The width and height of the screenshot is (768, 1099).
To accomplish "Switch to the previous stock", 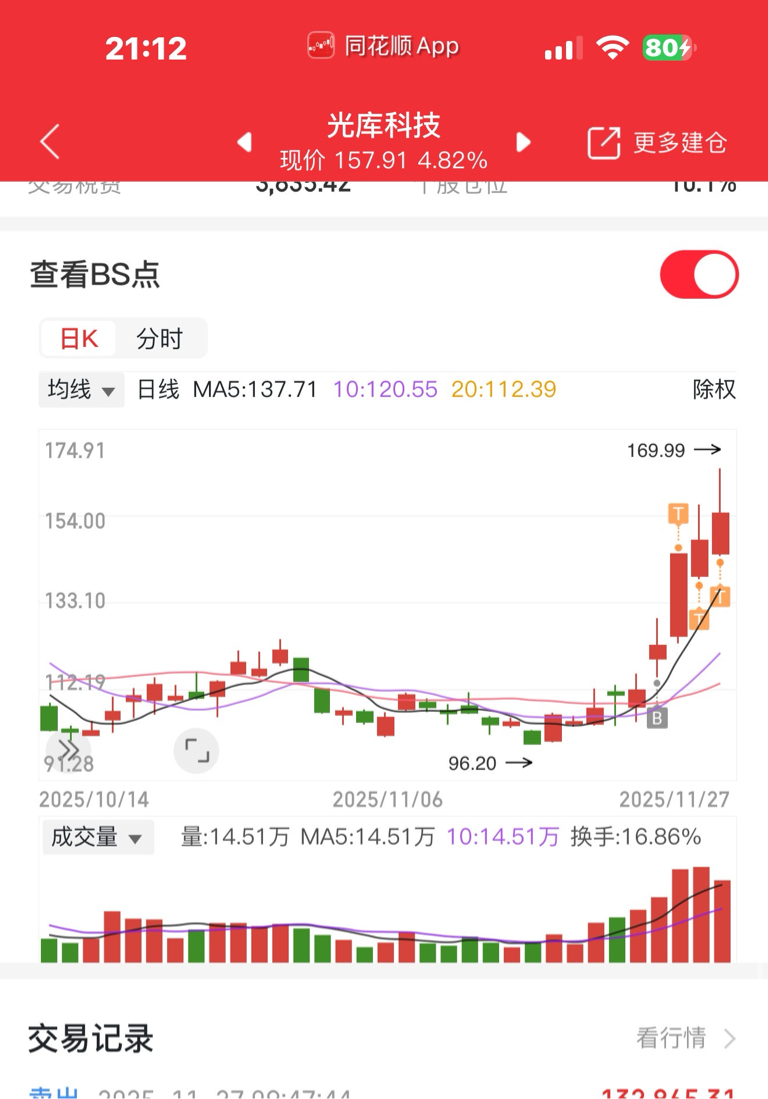I will coord(244,143).
